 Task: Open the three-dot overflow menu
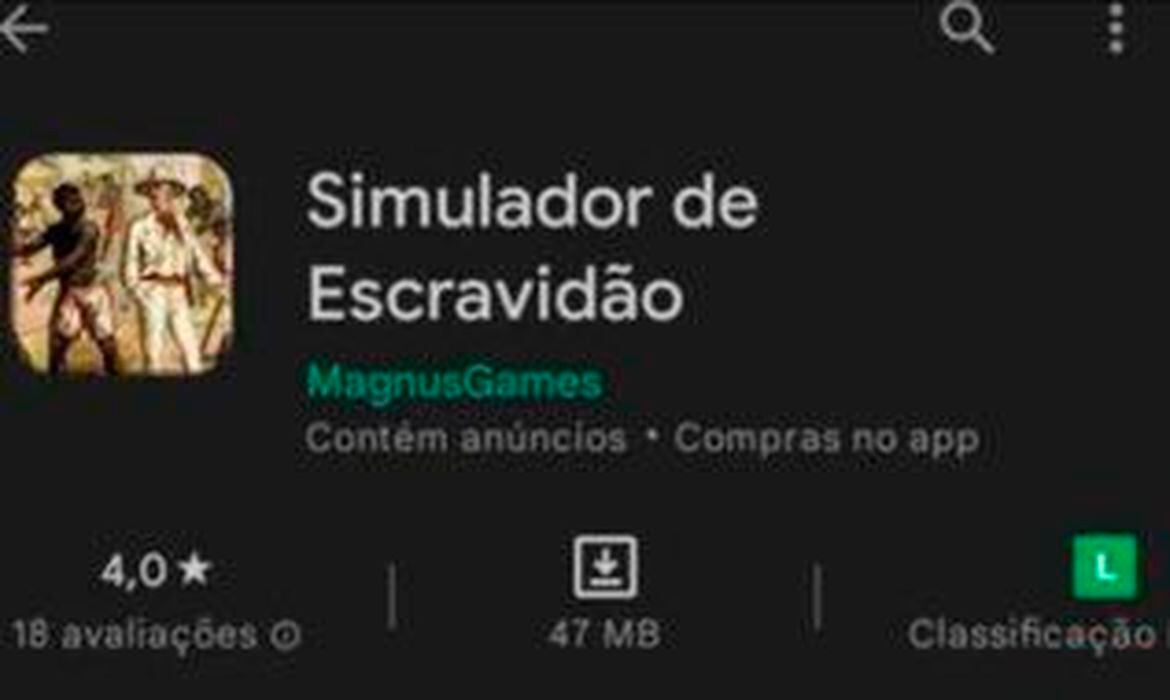[1116, 28]
